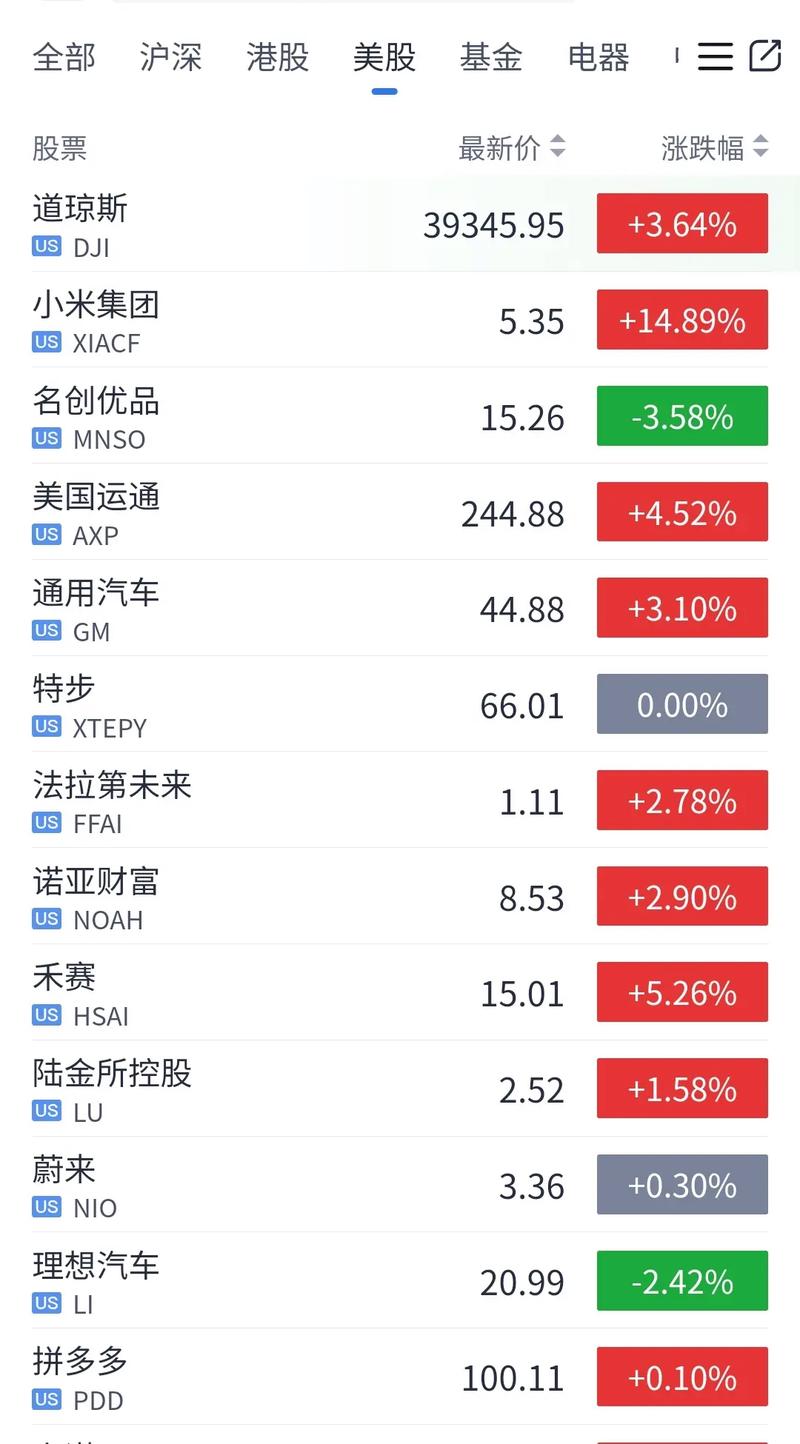Click the +0.10% badge for 拼多多
This screenshot has width=800, height=1444.
[x=682, y=1377]
